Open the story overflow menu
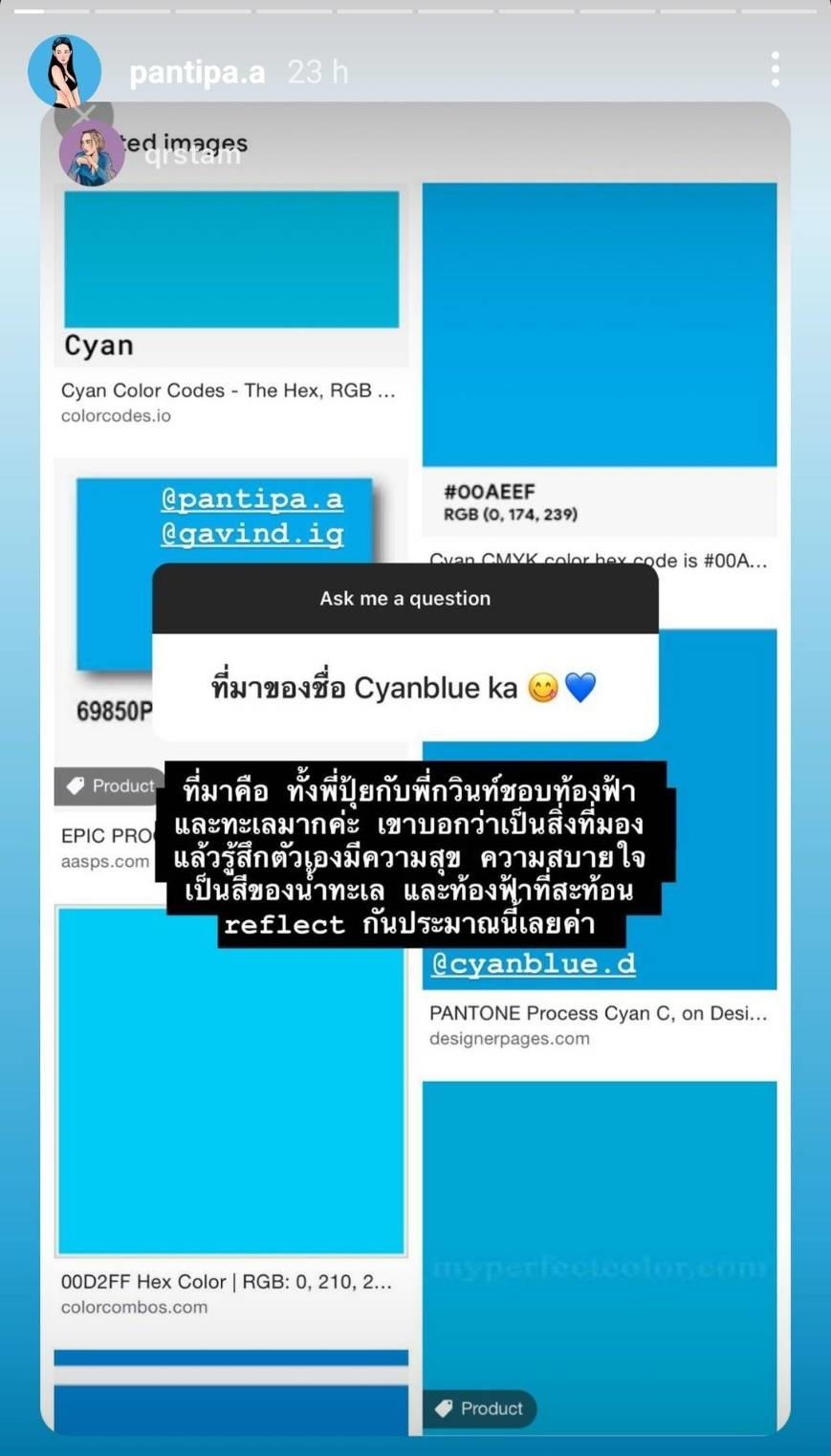831x1456 pixels. click(775, 70)
